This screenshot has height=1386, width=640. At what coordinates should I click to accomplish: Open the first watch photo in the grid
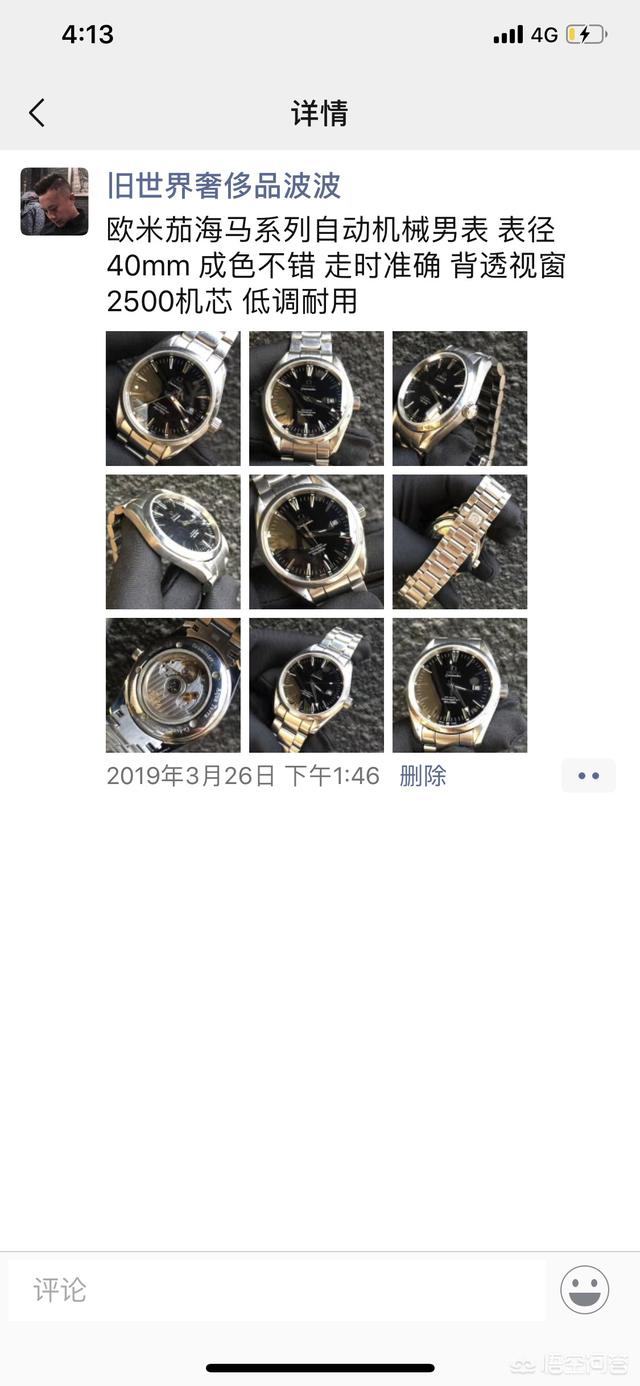(x=173, y=398)
